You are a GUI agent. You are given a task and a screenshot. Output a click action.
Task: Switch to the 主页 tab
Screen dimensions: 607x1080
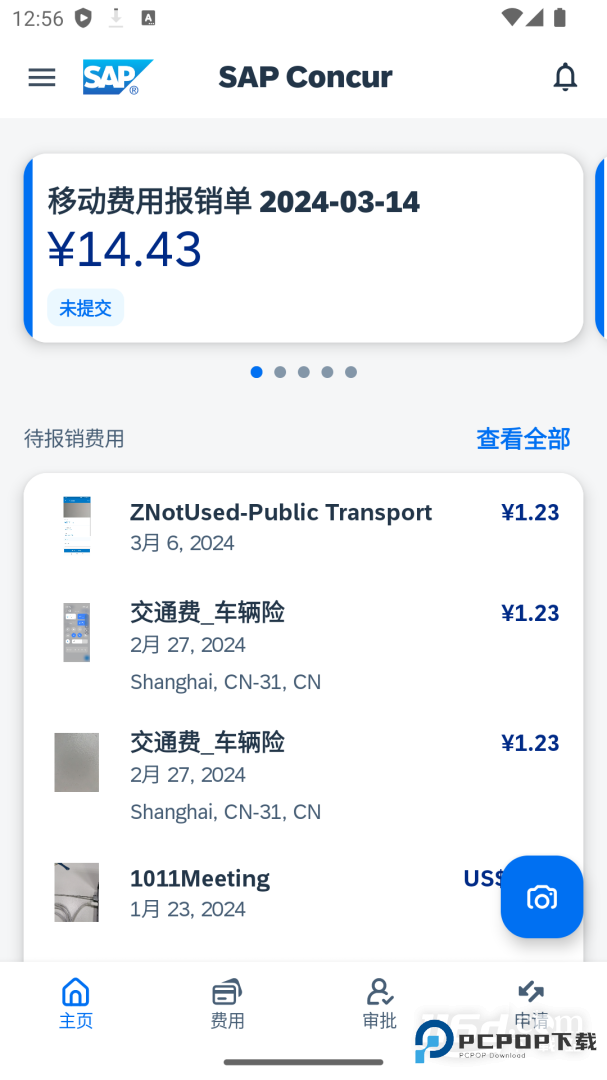(x=76, y=1004)
